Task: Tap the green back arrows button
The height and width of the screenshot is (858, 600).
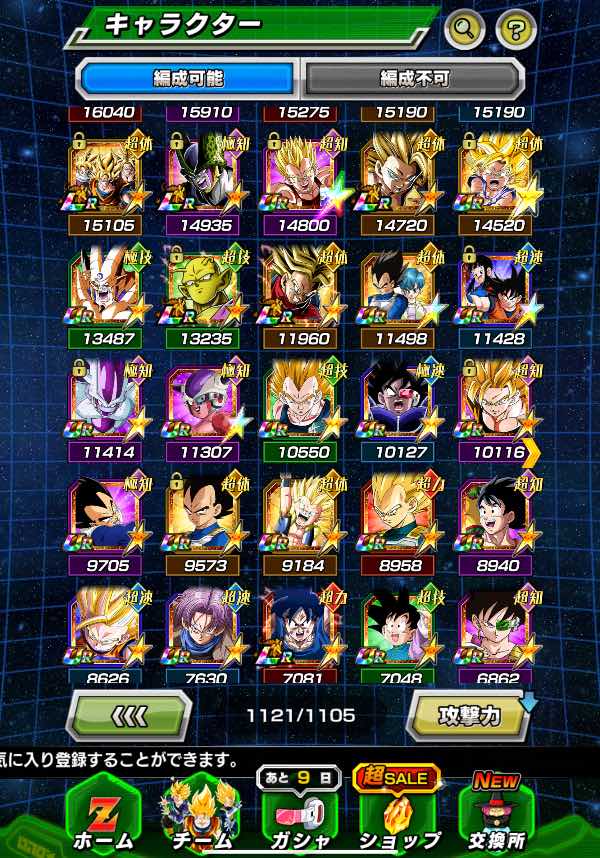Action: [x=129, y=716]
